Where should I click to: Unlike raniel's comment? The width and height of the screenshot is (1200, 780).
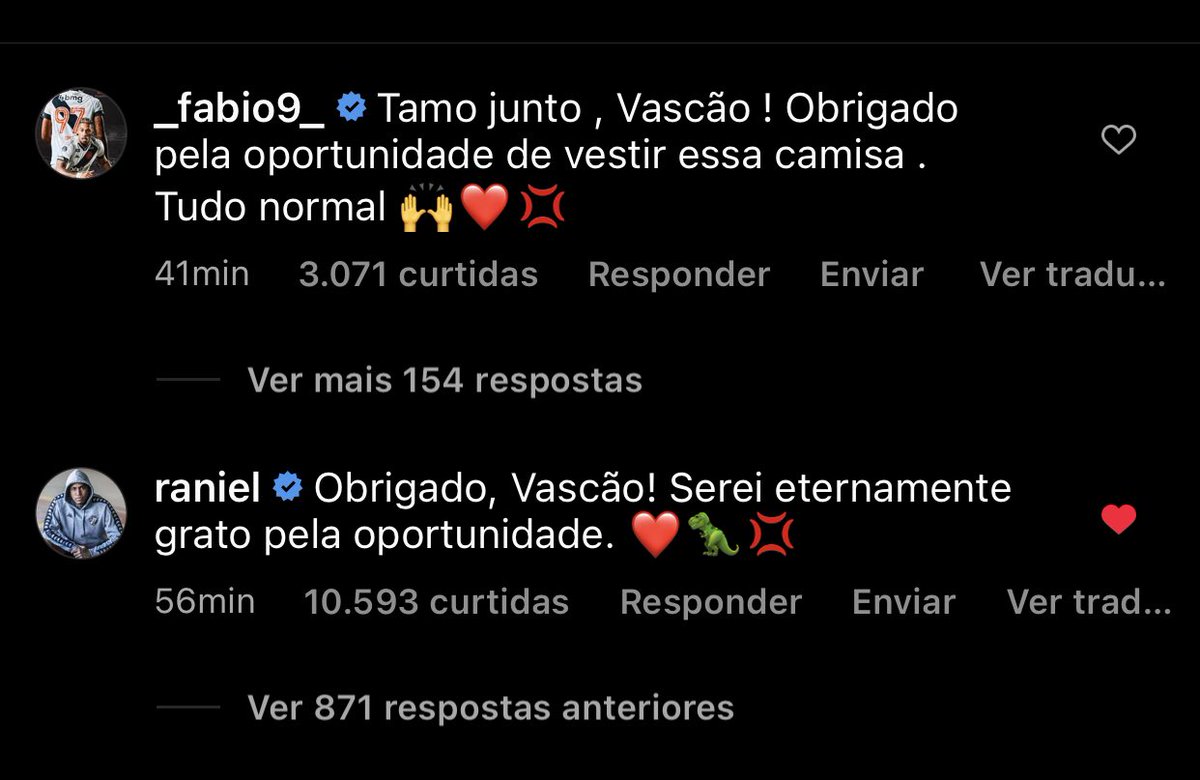point(1118,519)
